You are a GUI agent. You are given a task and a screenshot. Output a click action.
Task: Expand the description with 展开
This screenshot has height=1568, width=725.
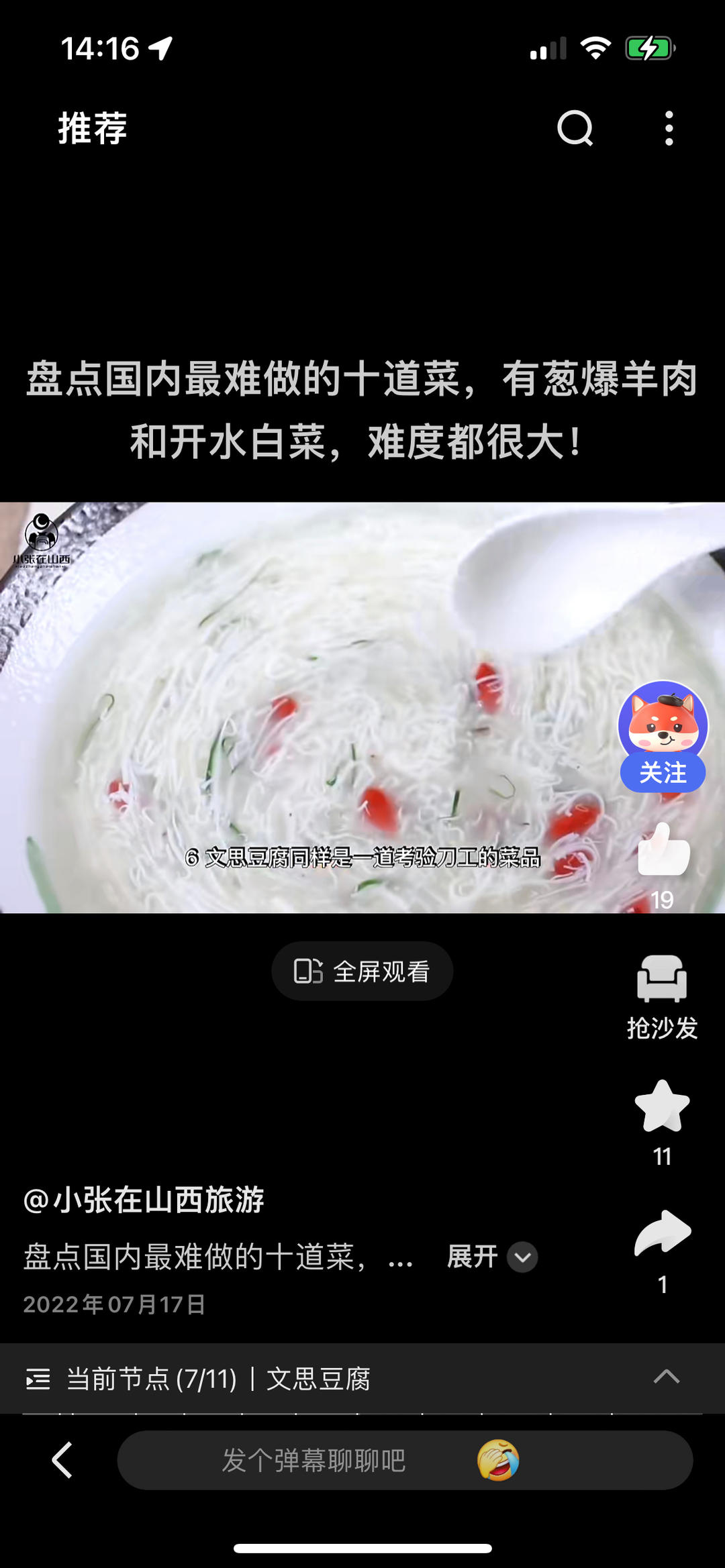point(492,1257)
